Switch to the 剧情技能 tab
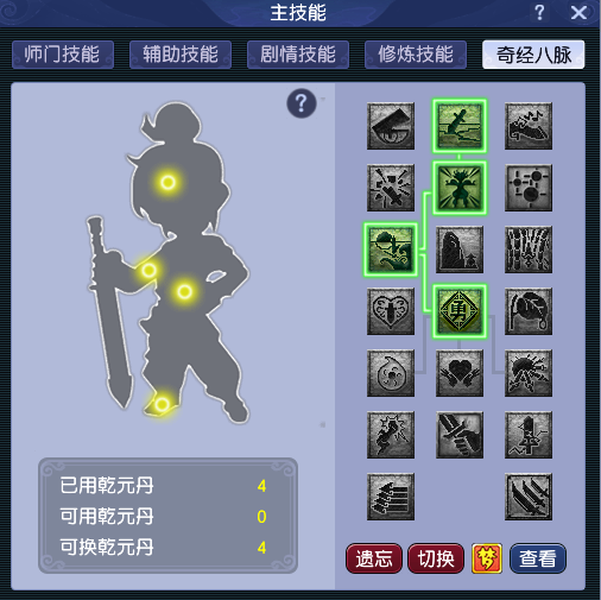This screenshot has width=601, height=600. (298, 54)
